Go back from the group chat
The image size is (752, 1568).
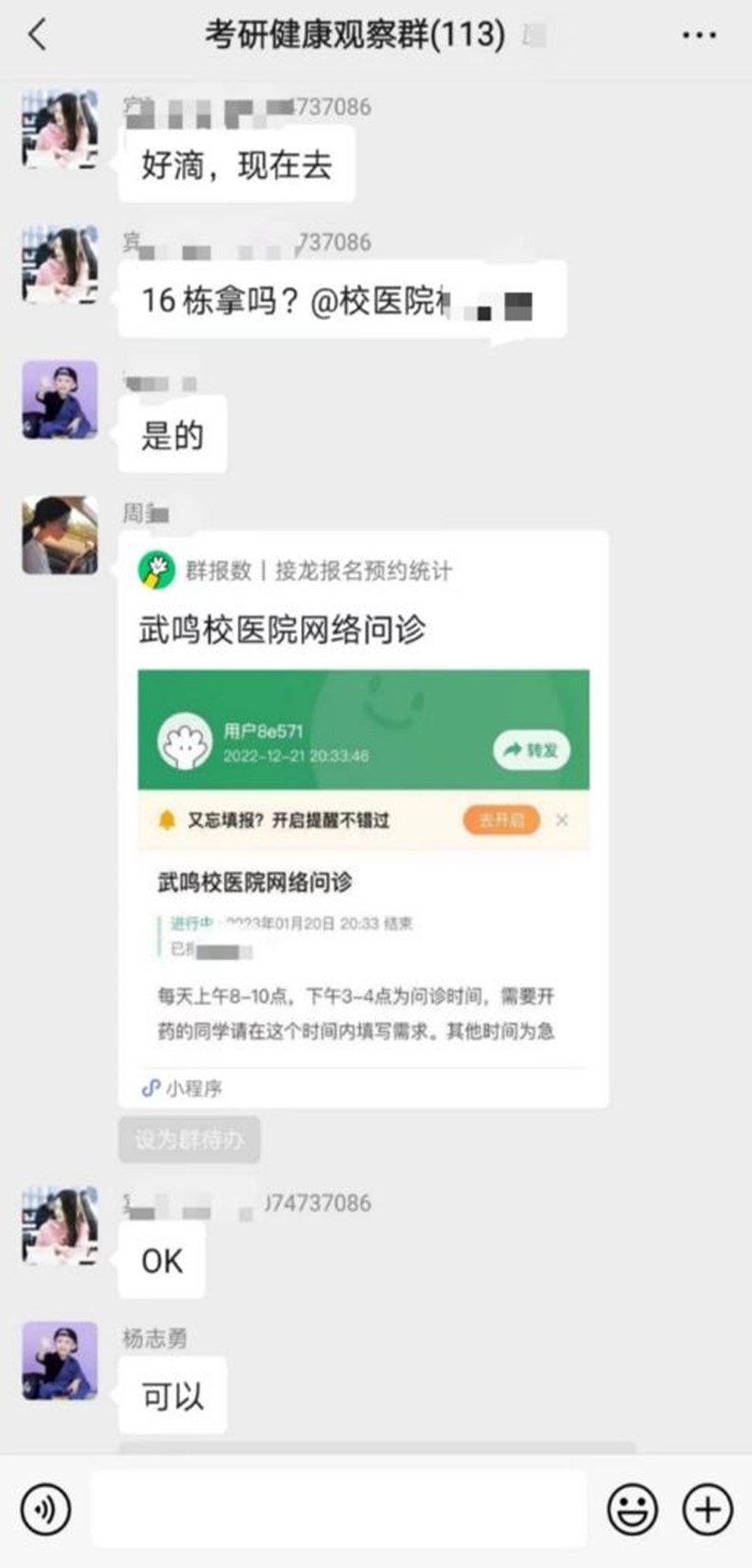[38, 36]
